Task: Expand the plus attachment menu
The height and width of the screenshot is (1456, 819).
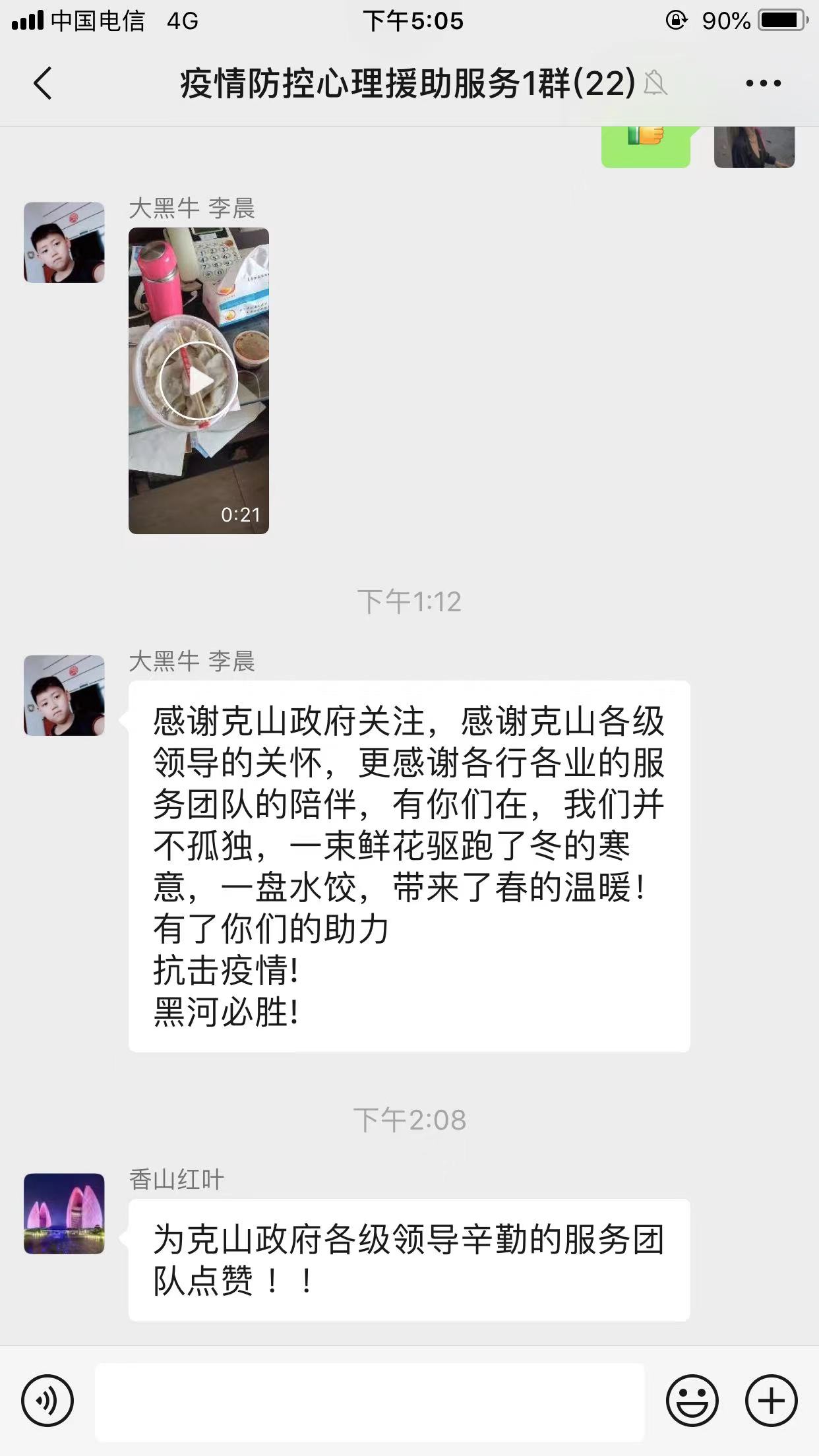Action: click(x=771, y=1401)
